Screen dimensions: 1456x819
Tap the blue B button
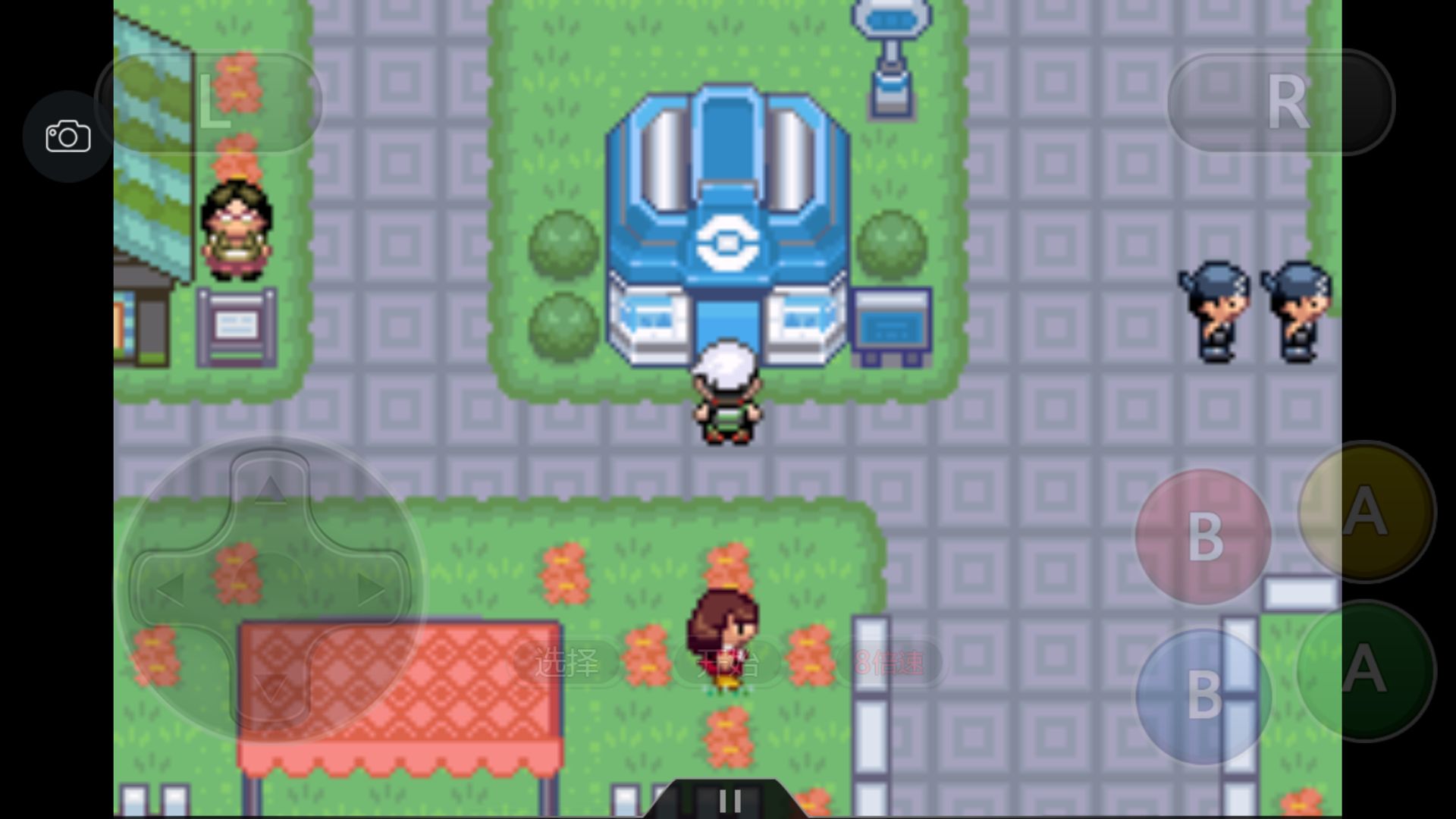click(x=1203, y=695)
